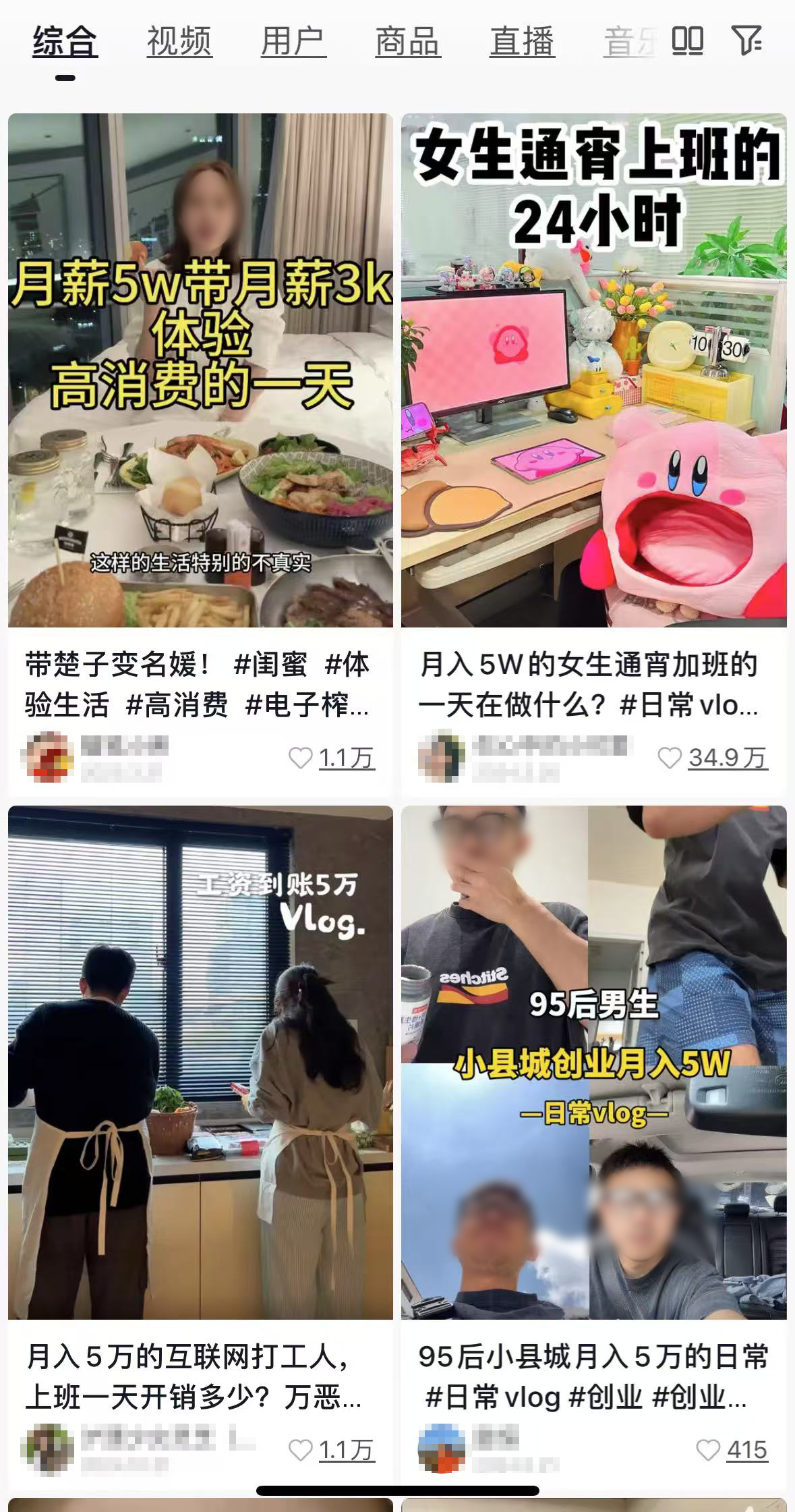The width and height of the screenshot is (795, 1512).
Task: Switch to the 用户 tab
Action: pos(293,42)
